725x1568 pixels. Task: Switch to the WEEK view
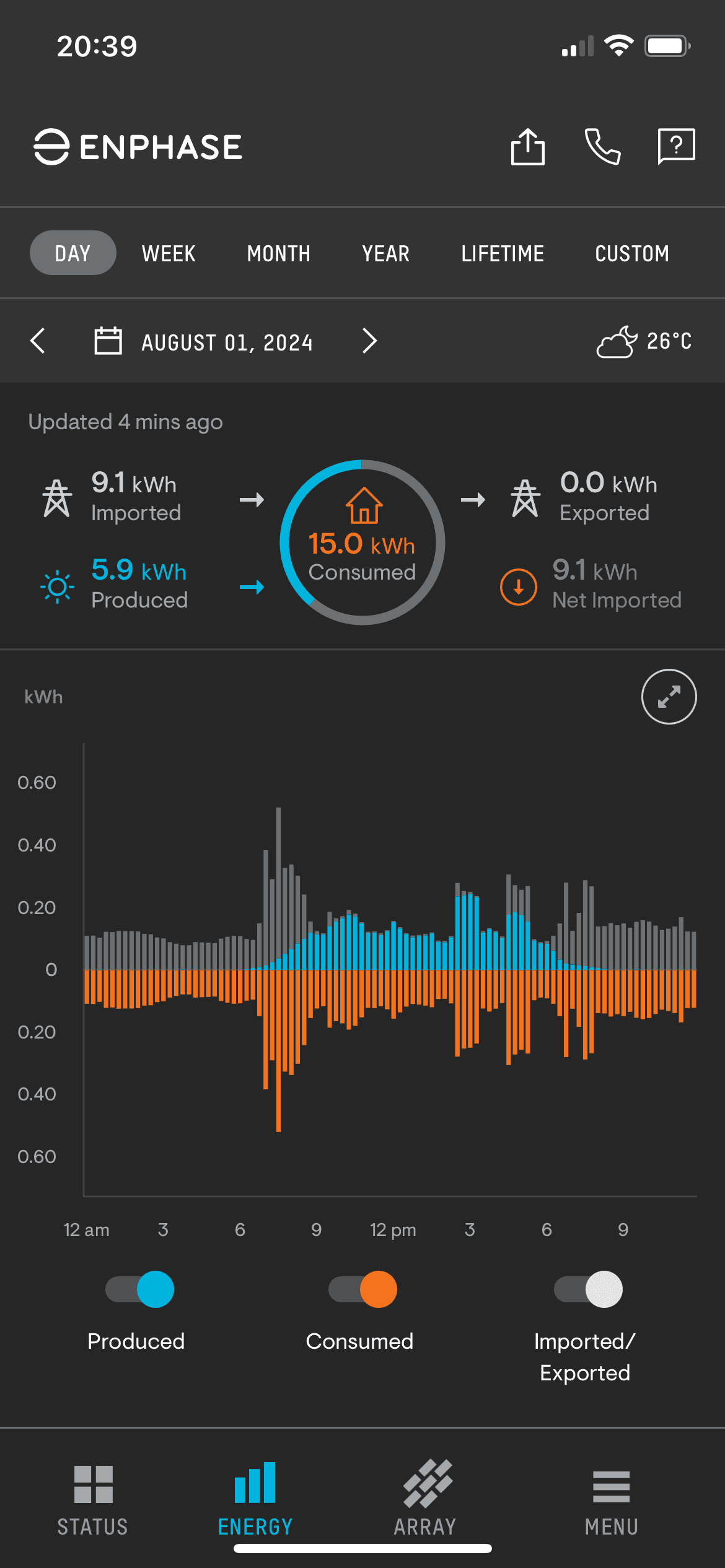(169, 253)
